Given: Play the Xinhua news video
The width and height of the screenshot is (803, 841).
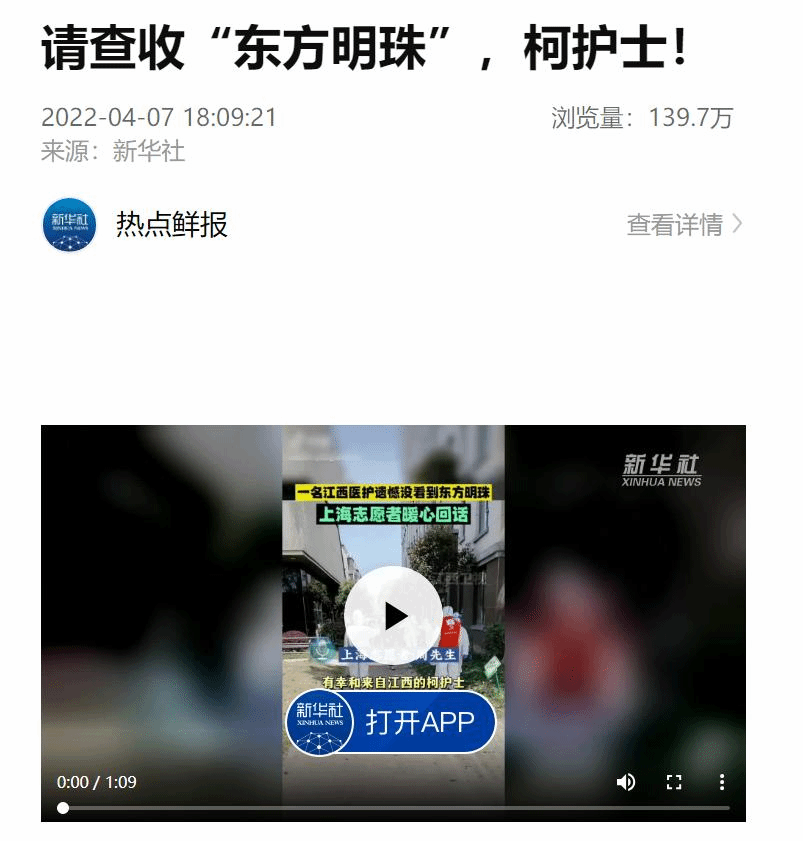Looking at the screenshot, I should tap(393, 616).
